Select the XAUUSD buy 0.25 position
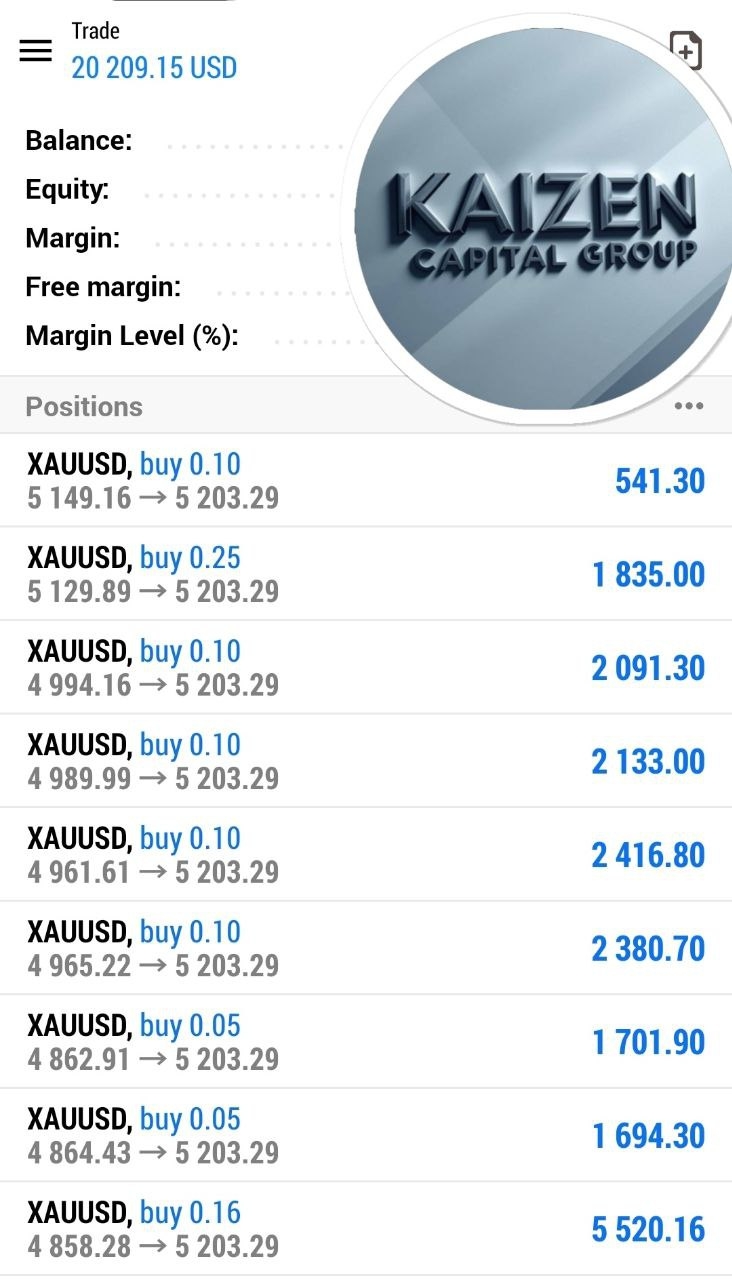This screenshot has height=1280, width=732. 366,574
